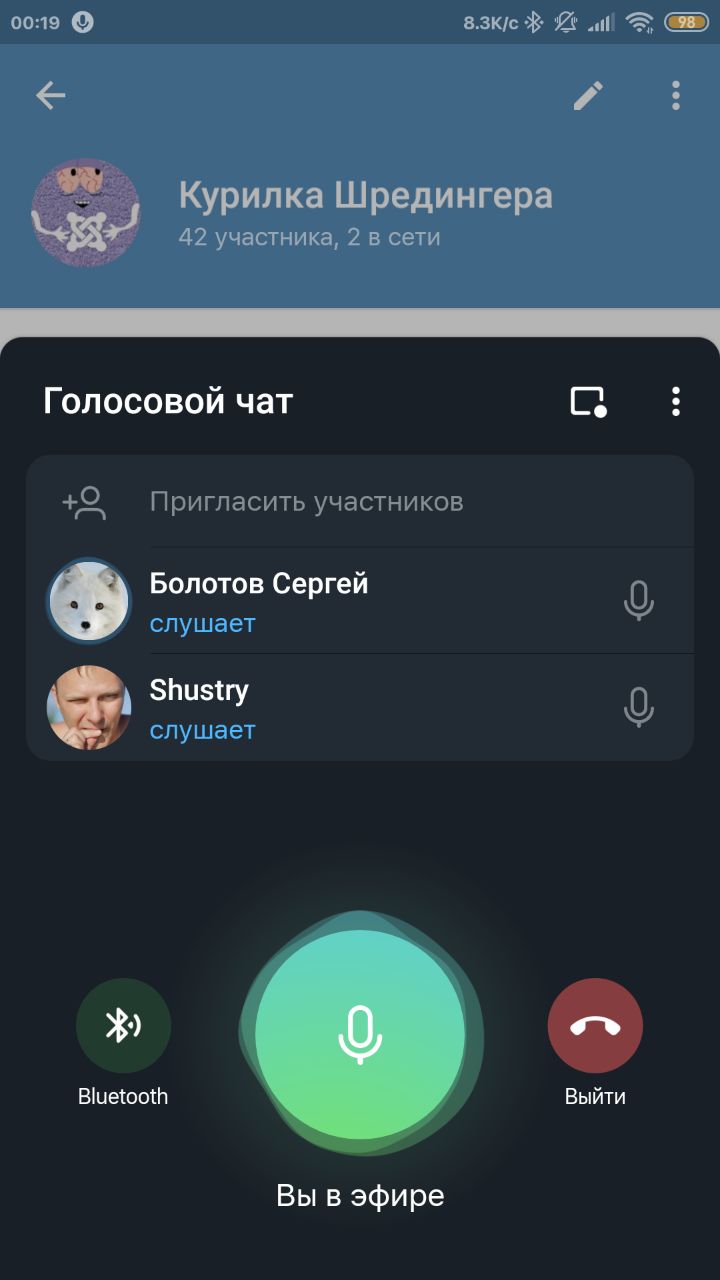
Task: Go back from the group profile
Action: pos(50,96)
